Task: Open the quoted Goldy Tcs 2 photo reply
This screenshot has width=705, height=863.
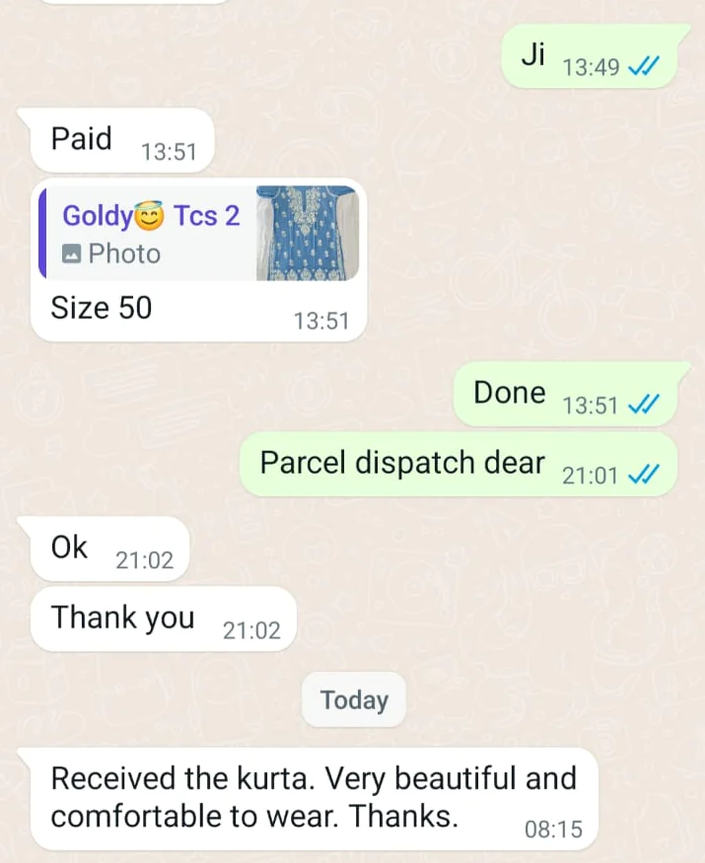Action: [x=198, y=233]
